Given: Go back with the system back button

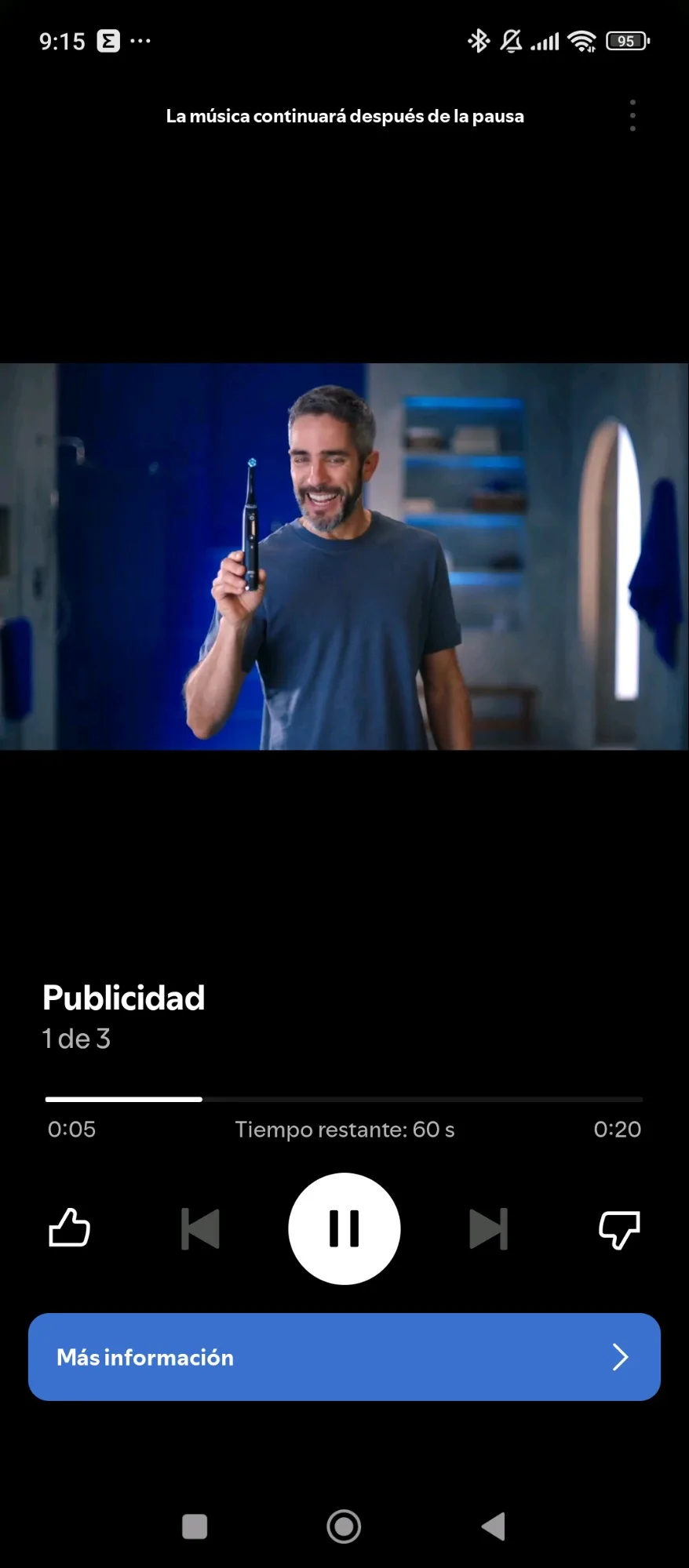Looking at the screenshot, I should (493, 1526).
